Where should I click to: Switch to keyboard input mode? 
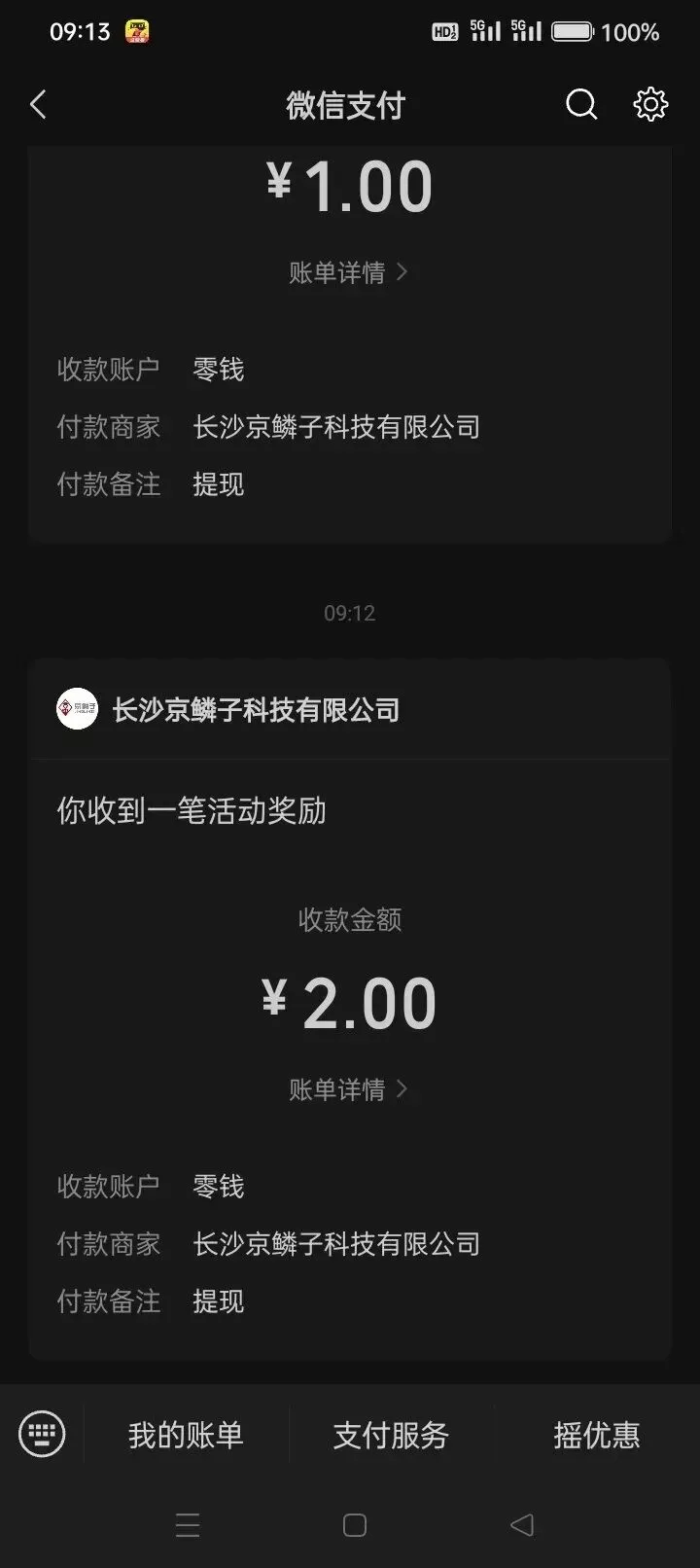click(x=42, y=1434)
